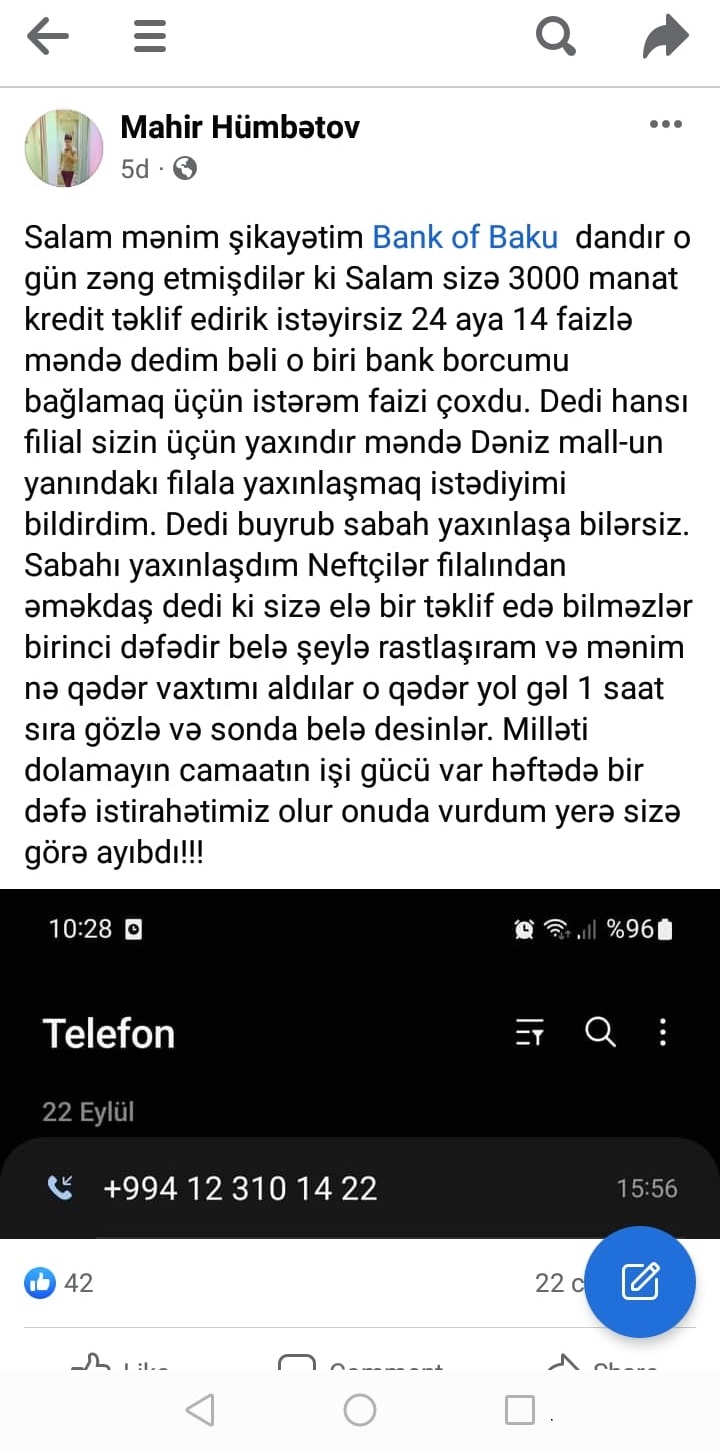
Task: Go to the home screen
Action: click(360, 1410)
